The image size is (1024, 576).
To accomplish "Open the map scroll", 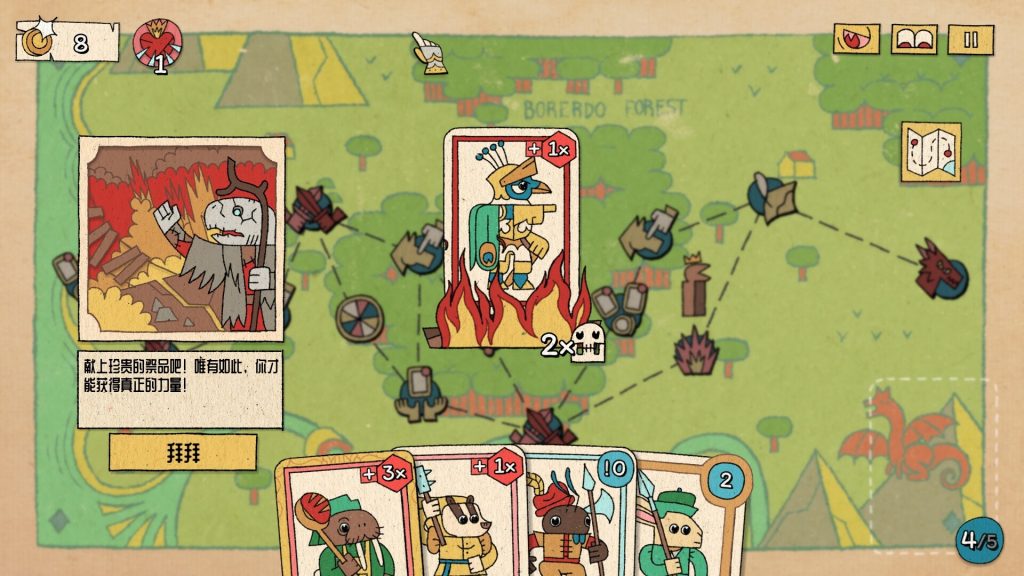I will point(930,152).
